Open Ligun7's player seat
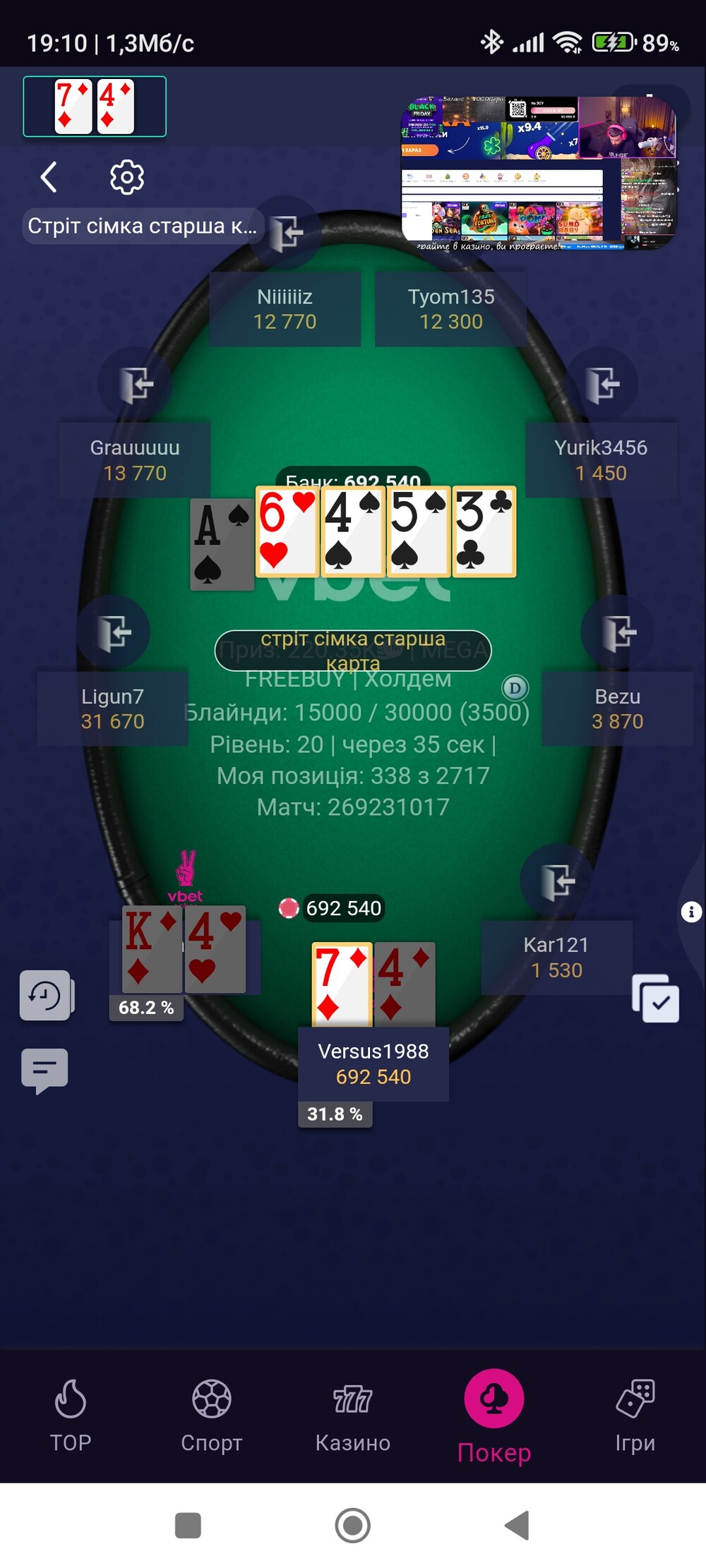The height and width of the screenshot is (1568, 706). click(x=113, y=708)
